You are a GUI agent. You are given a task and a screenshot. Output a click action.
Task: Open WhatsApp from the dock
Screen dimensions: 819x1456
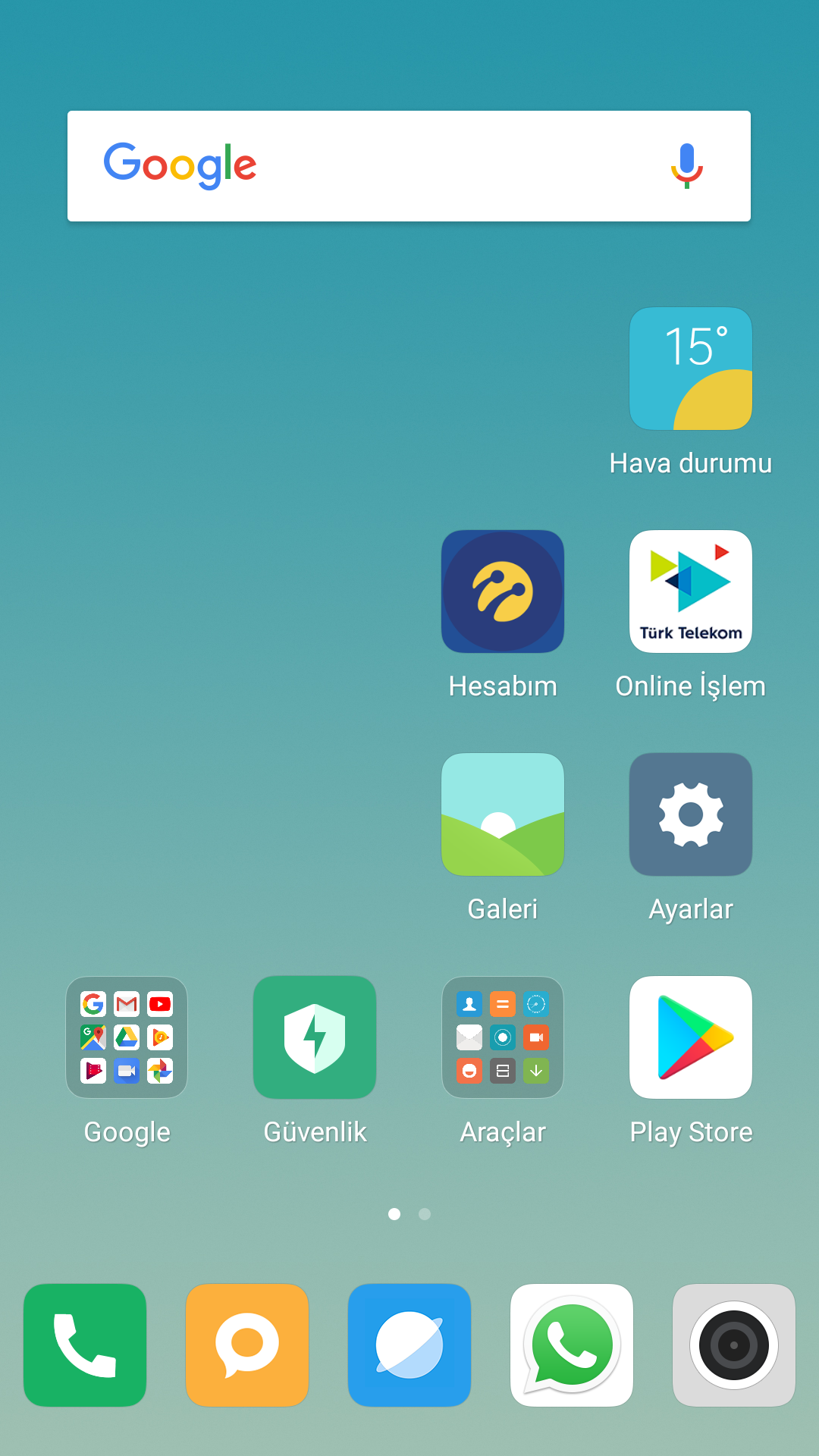(x=572, y=1345)
